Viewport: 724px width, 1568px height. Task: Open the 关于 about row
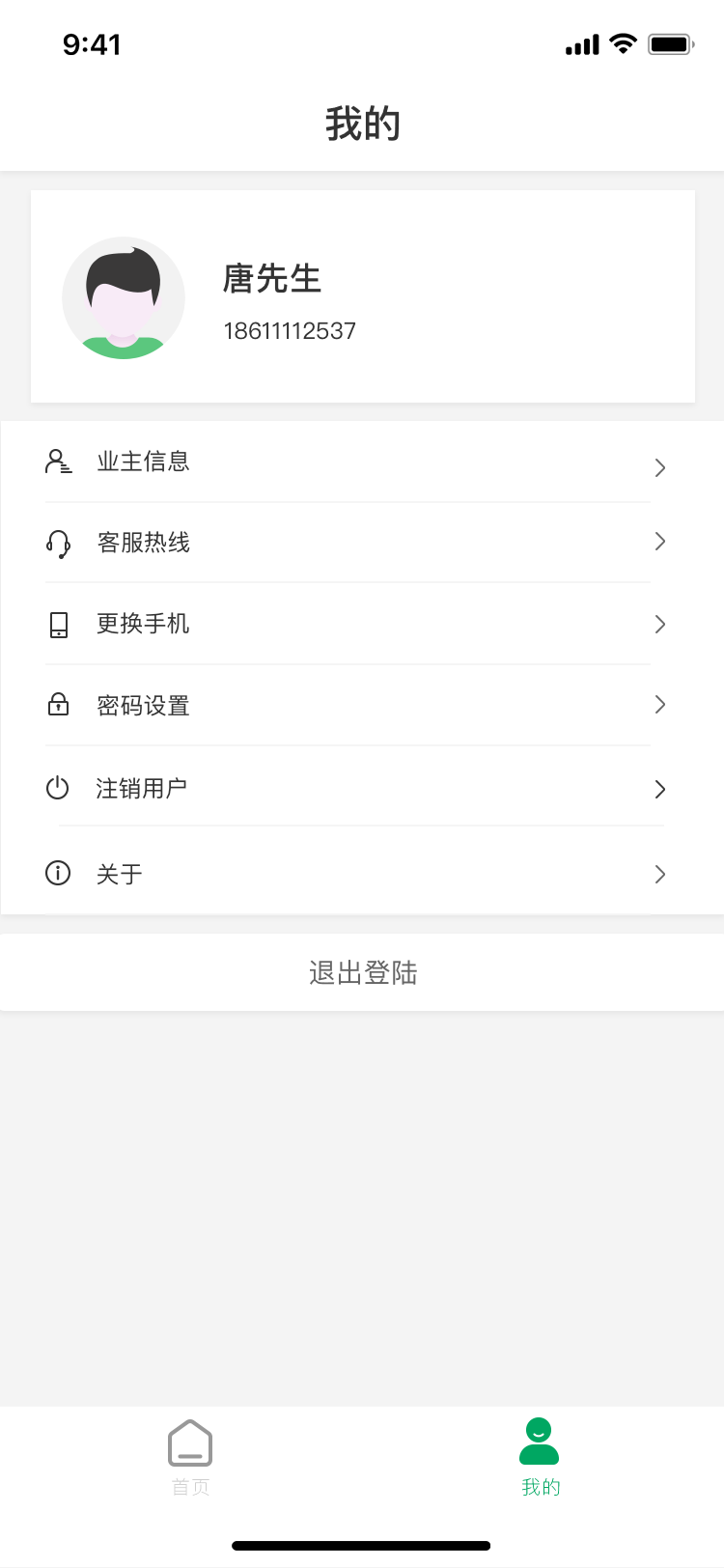362,874
